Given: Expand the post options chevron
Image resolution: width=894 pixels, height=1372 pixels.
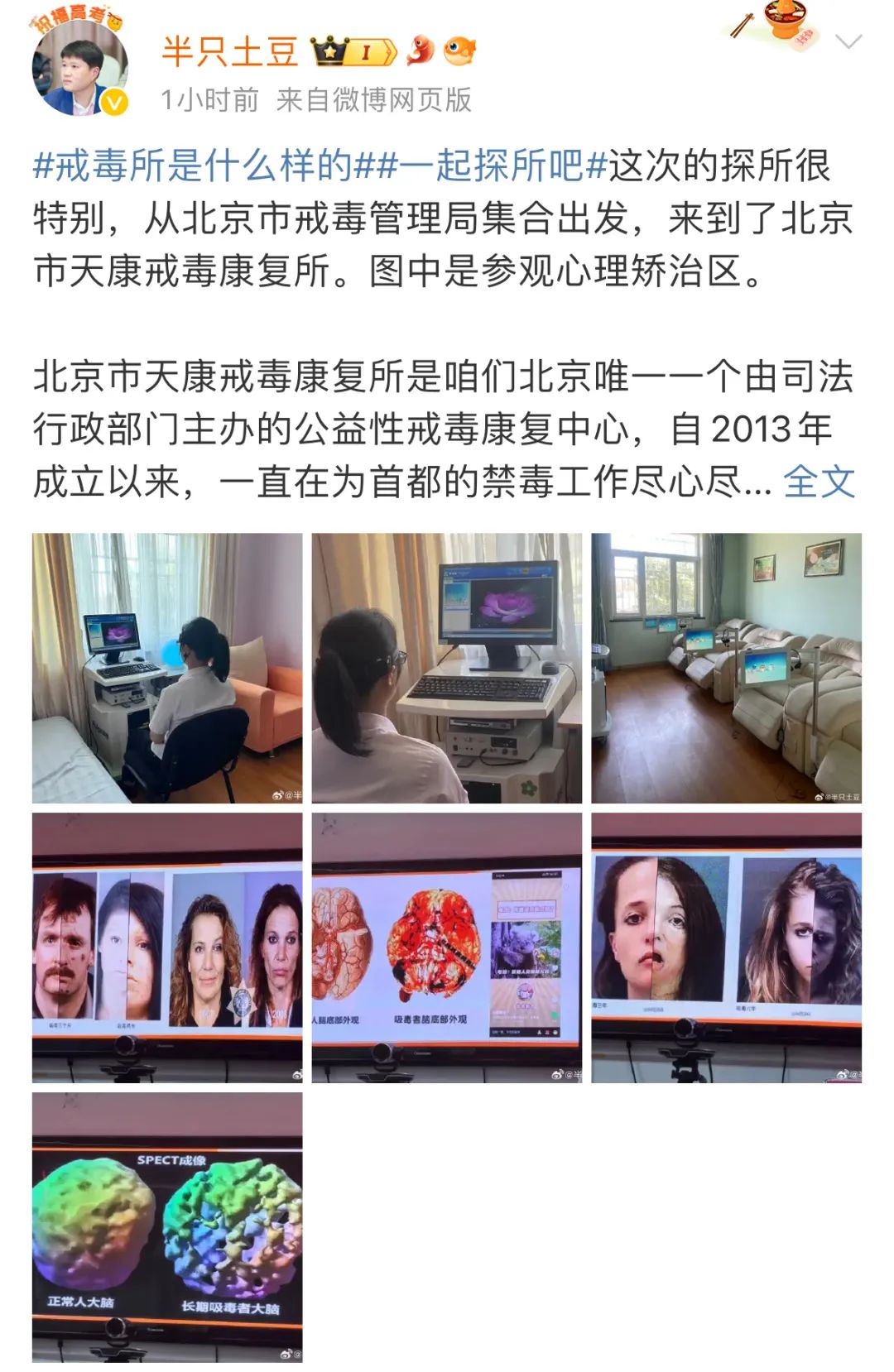Looking at the screenshot, I should tap(848, 41).
